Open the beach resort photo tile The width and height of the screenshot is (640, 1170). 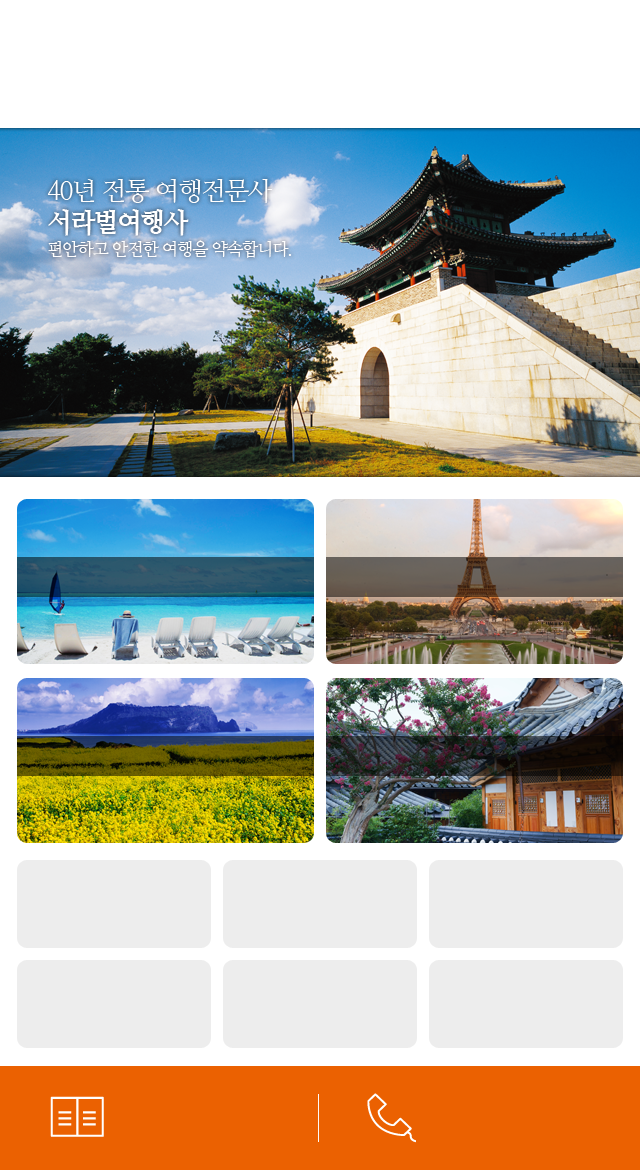click(x=165, y=581)
